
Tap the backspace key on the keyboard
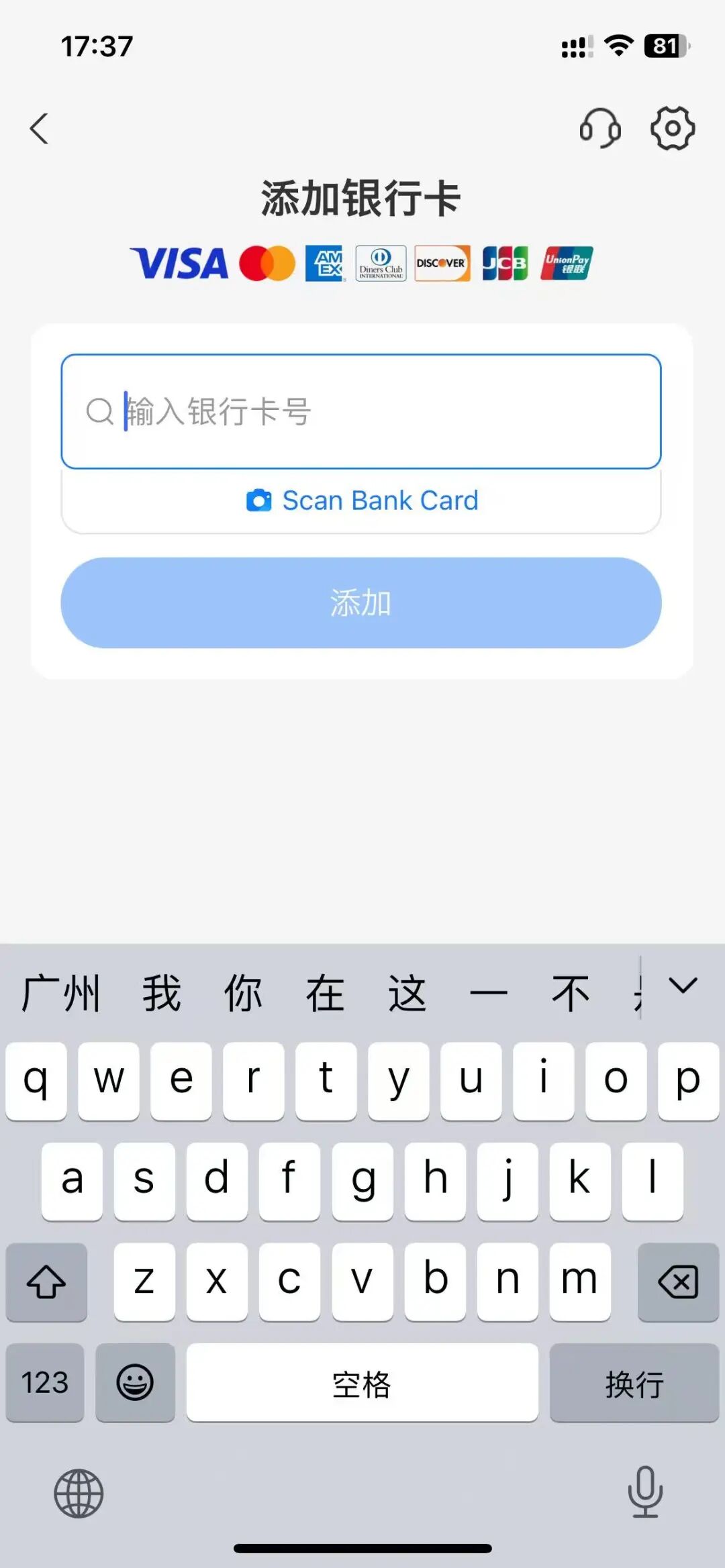pos(678,1282)
